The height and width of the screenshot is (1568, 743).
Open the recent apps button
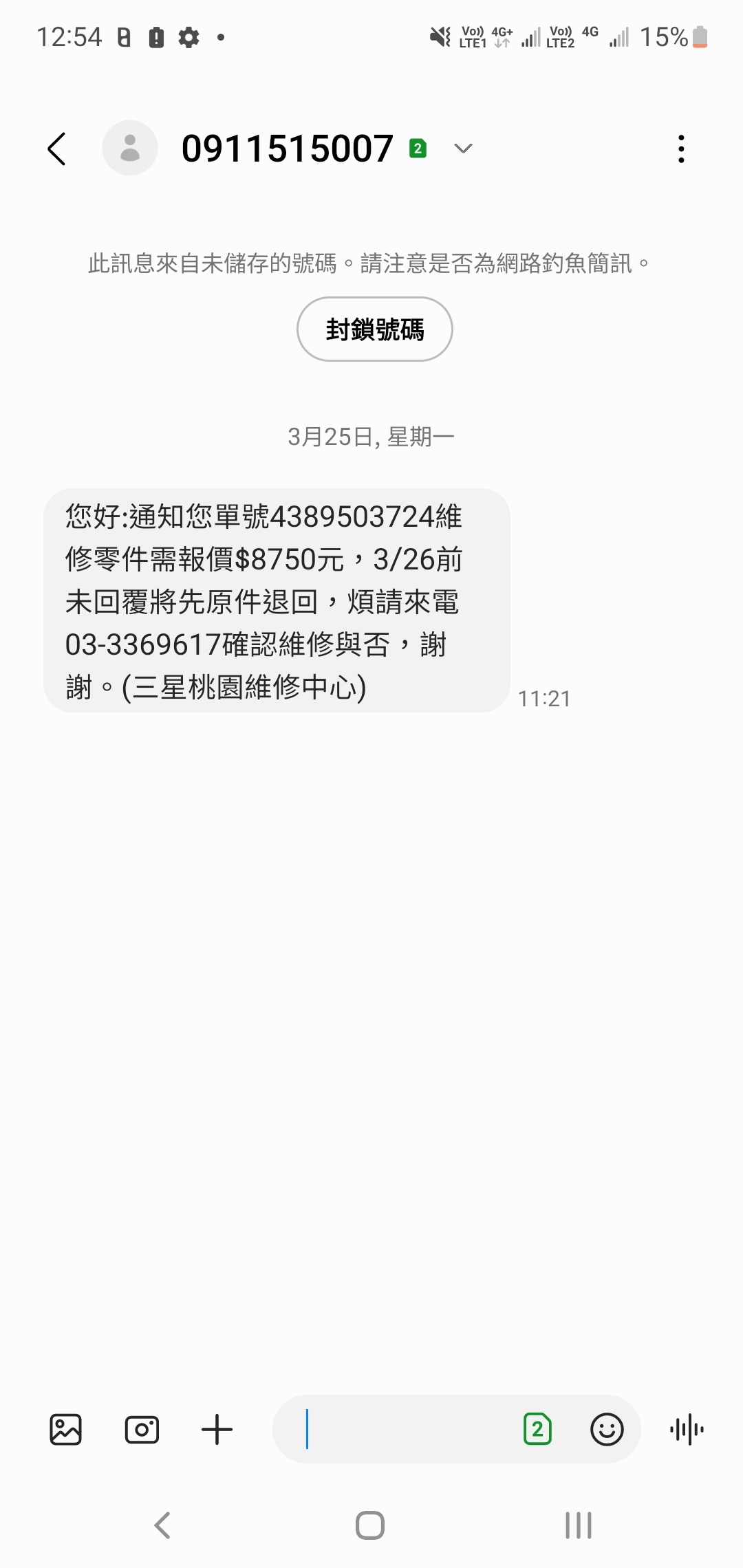click(x=578, y=1525)
